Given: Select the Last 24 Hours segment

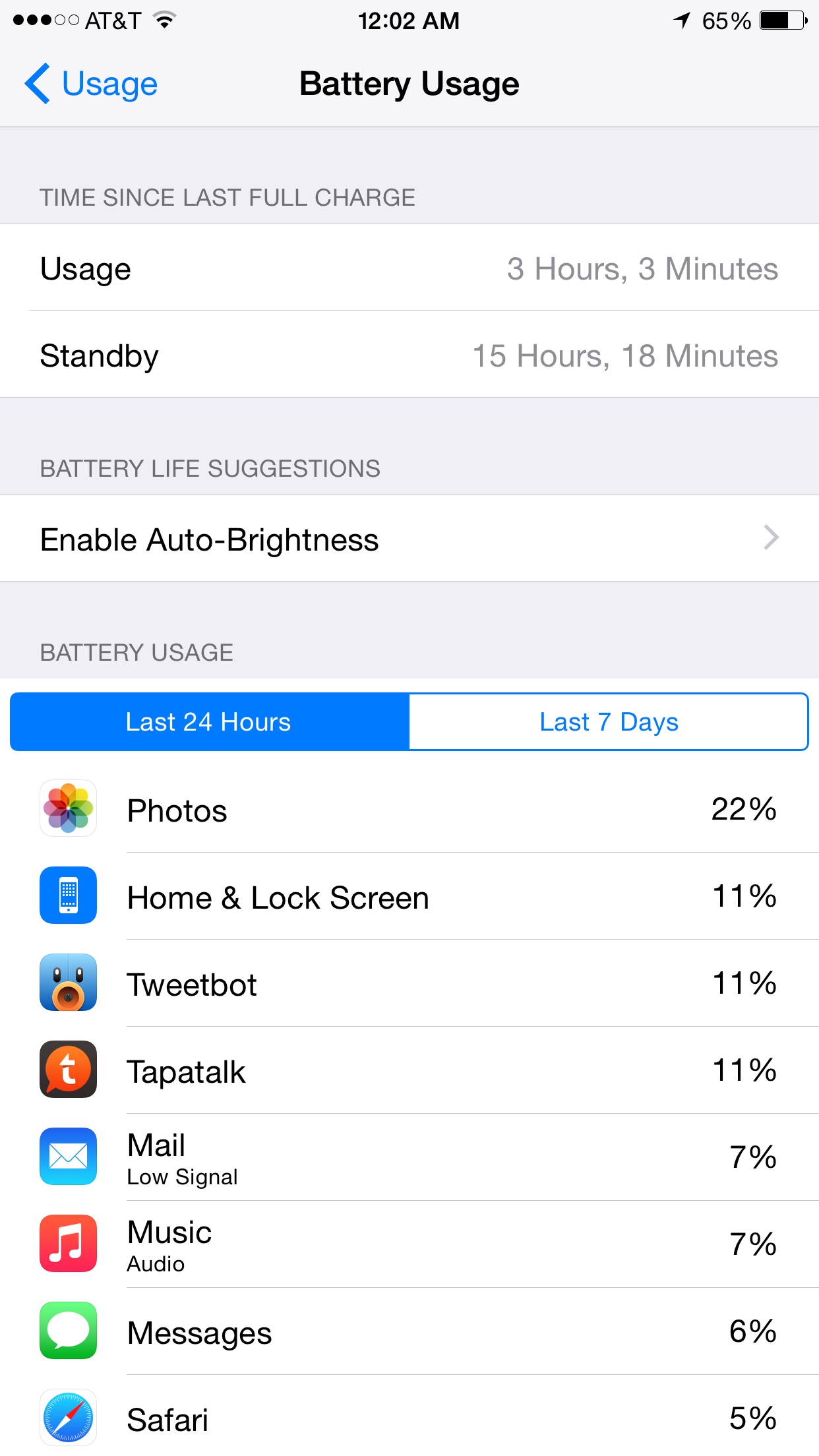Looking at the screenshot, I should point(210,721).
